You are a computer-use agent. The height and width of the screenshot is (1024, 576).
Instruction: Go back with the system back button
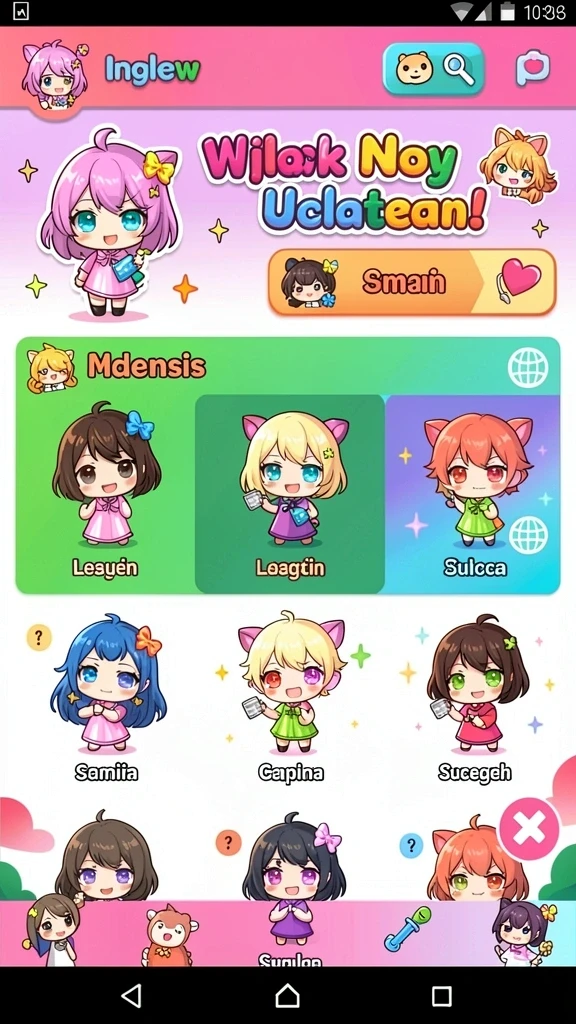click(x=133, y=996)
